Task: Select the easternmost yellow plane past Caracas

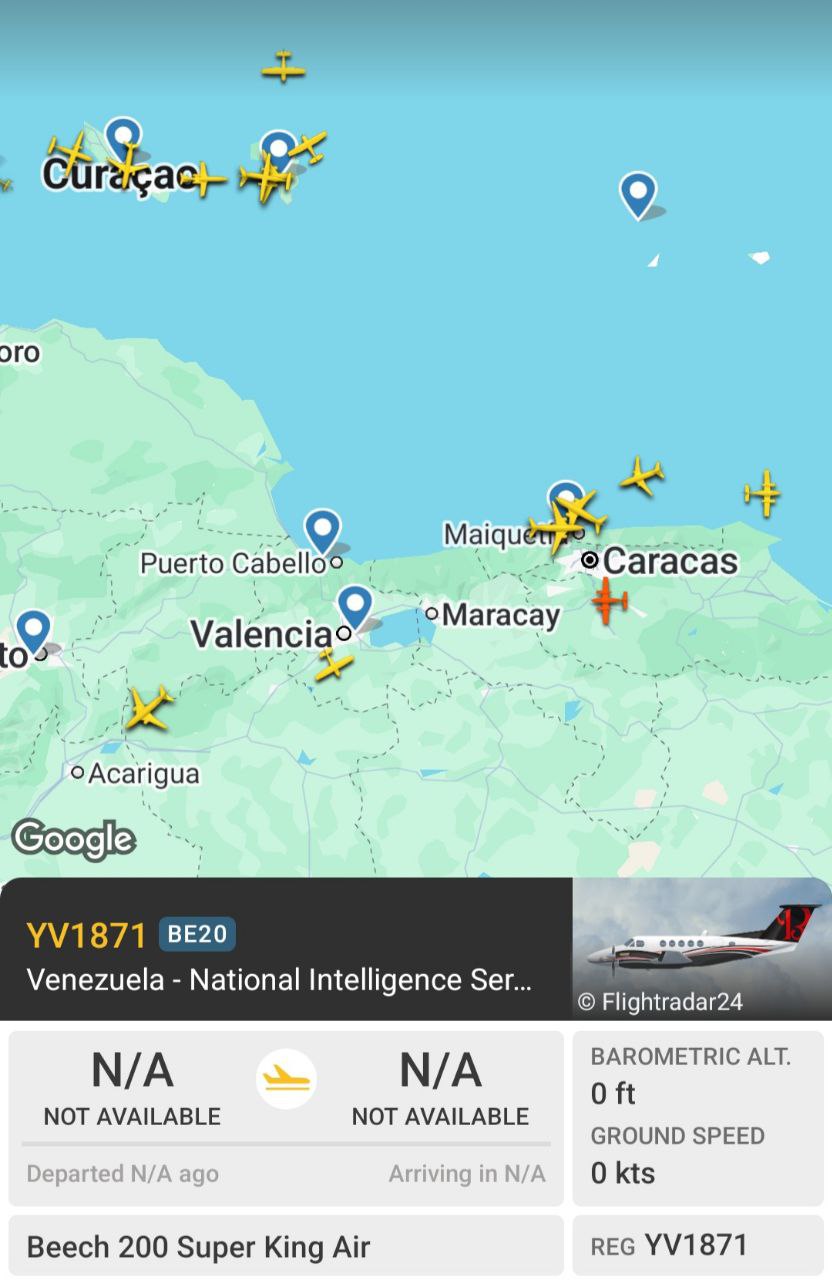Action: [763, 493]
